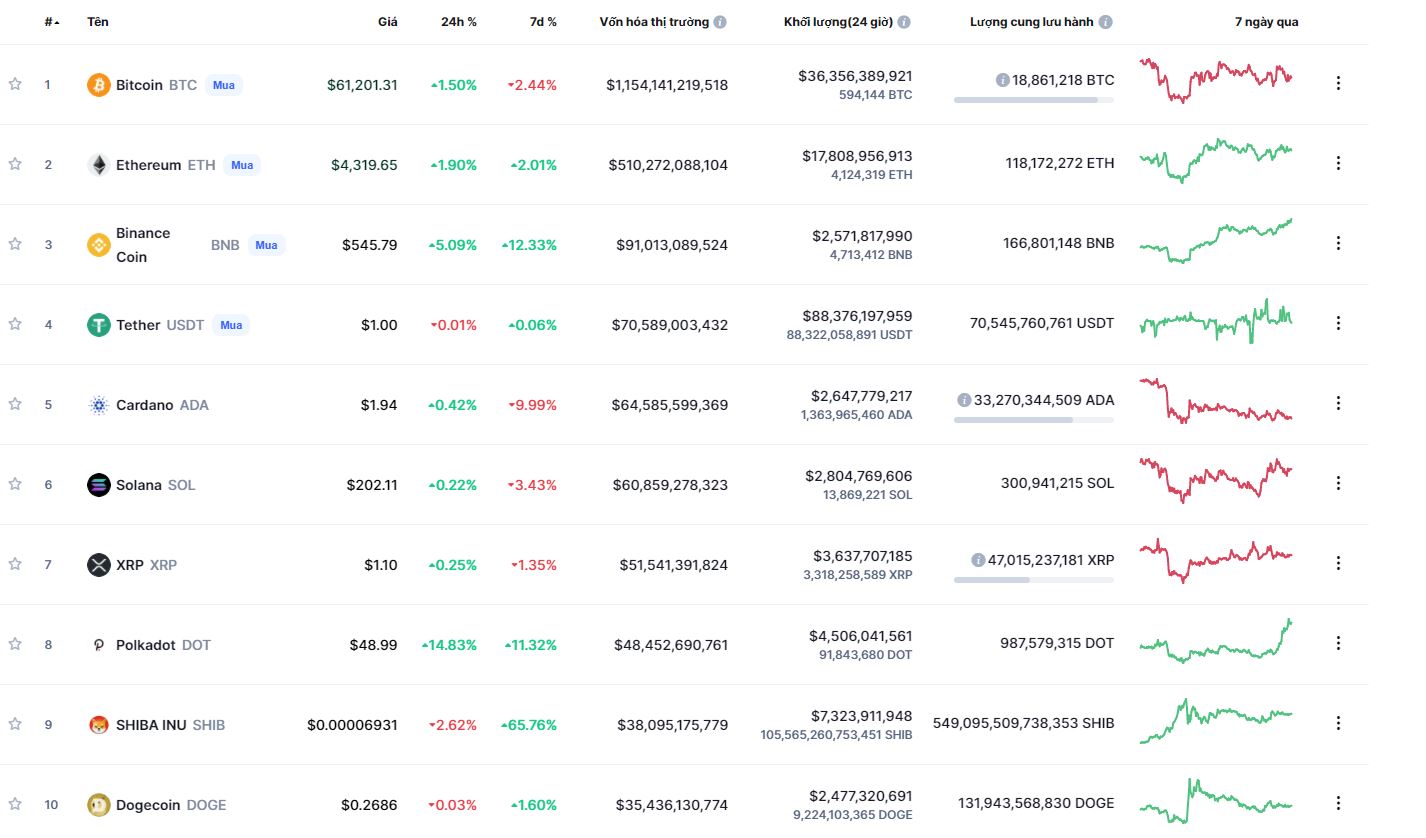Add Bitcoin to watchlist with its star
1426x838 pixels.
pyautogui.click(x=15, y=84)
